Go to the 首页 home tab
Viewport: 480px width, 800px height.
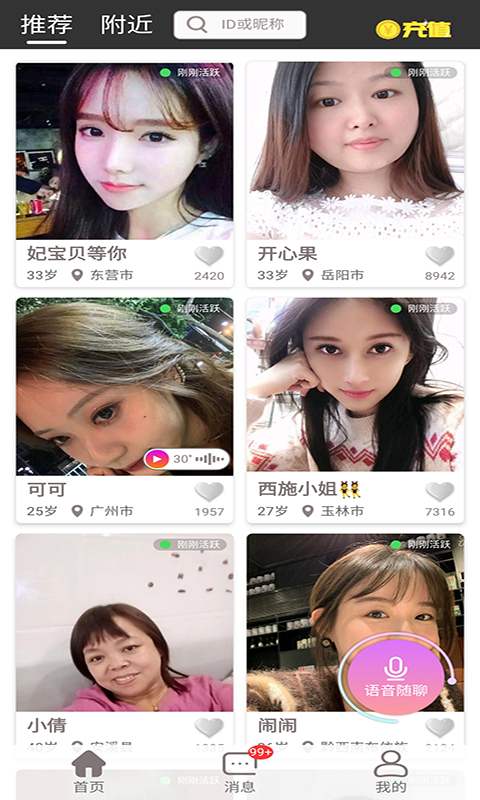(x=89, y=771)
